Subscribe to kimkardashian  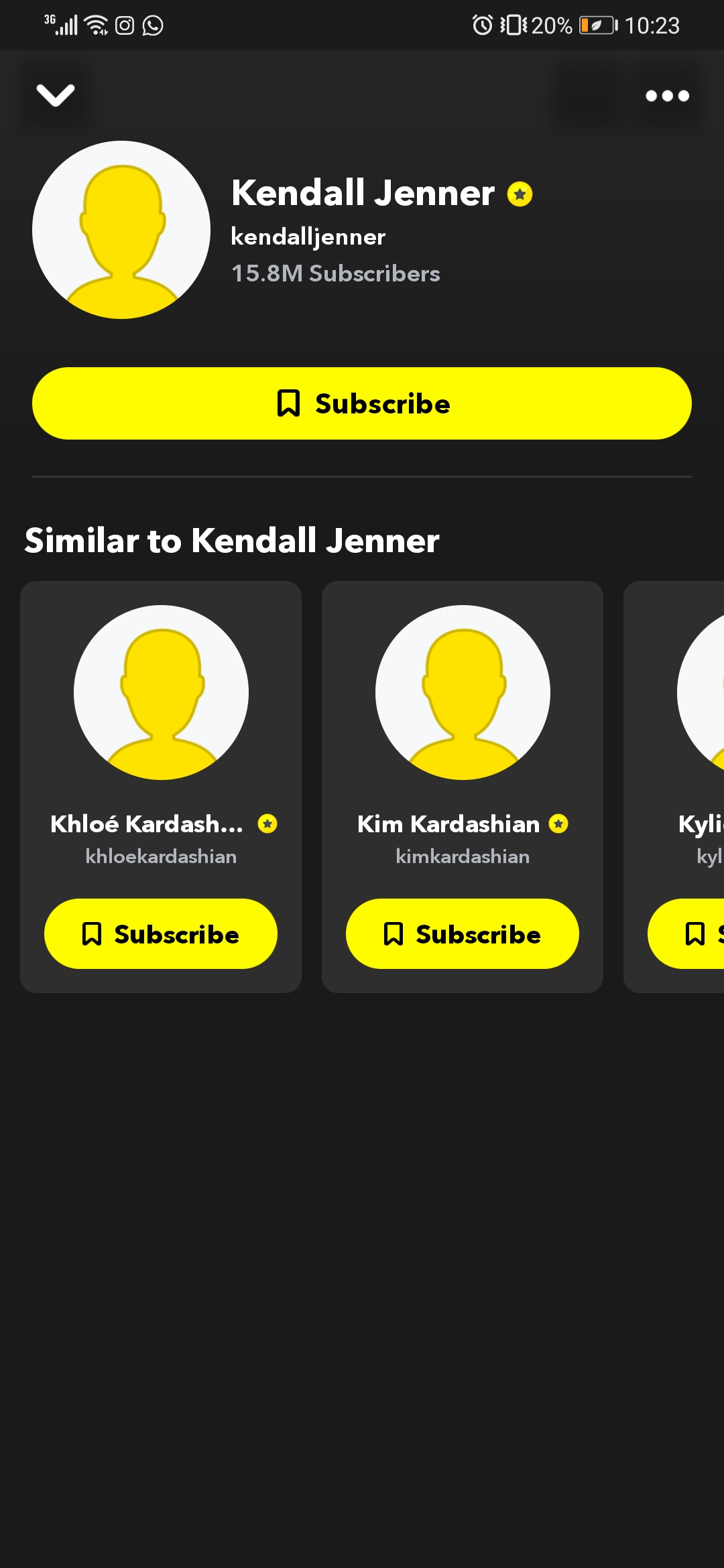click(x=463, y=933)
